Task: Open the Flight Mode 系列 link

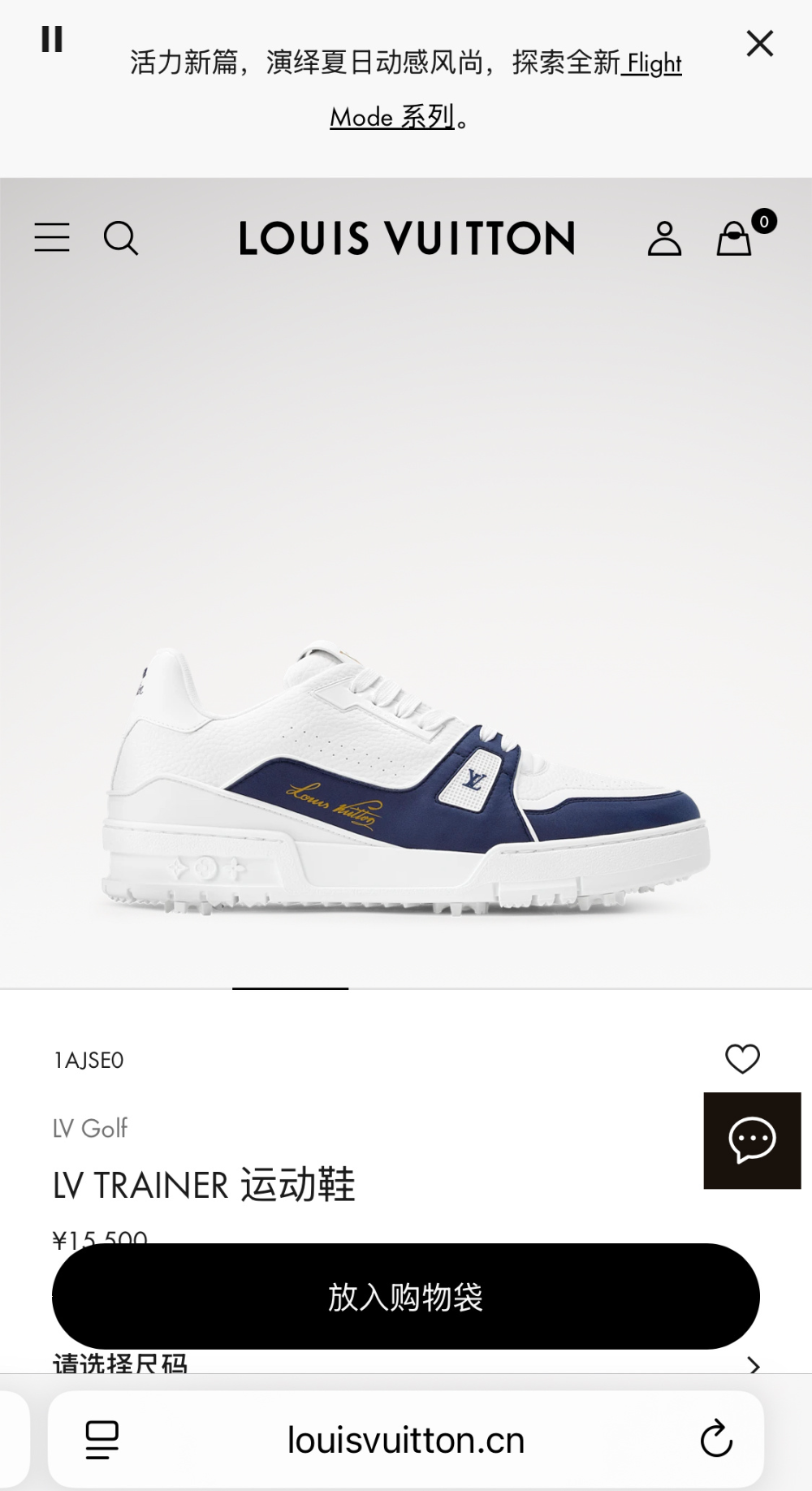Action: 505,89
